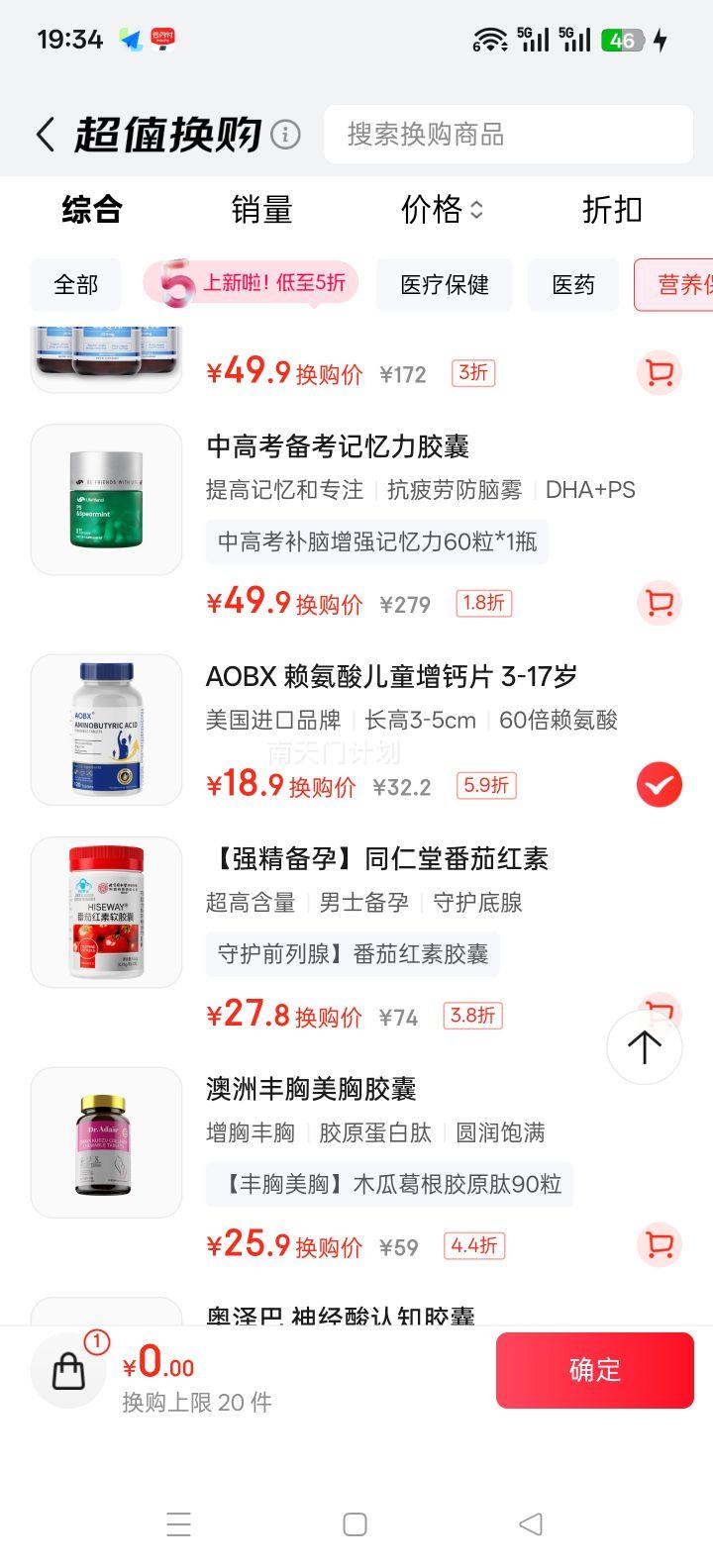Go back from the 超值换购 page
The height and width of the screenshot is (1568, 713).
[45, 135]
